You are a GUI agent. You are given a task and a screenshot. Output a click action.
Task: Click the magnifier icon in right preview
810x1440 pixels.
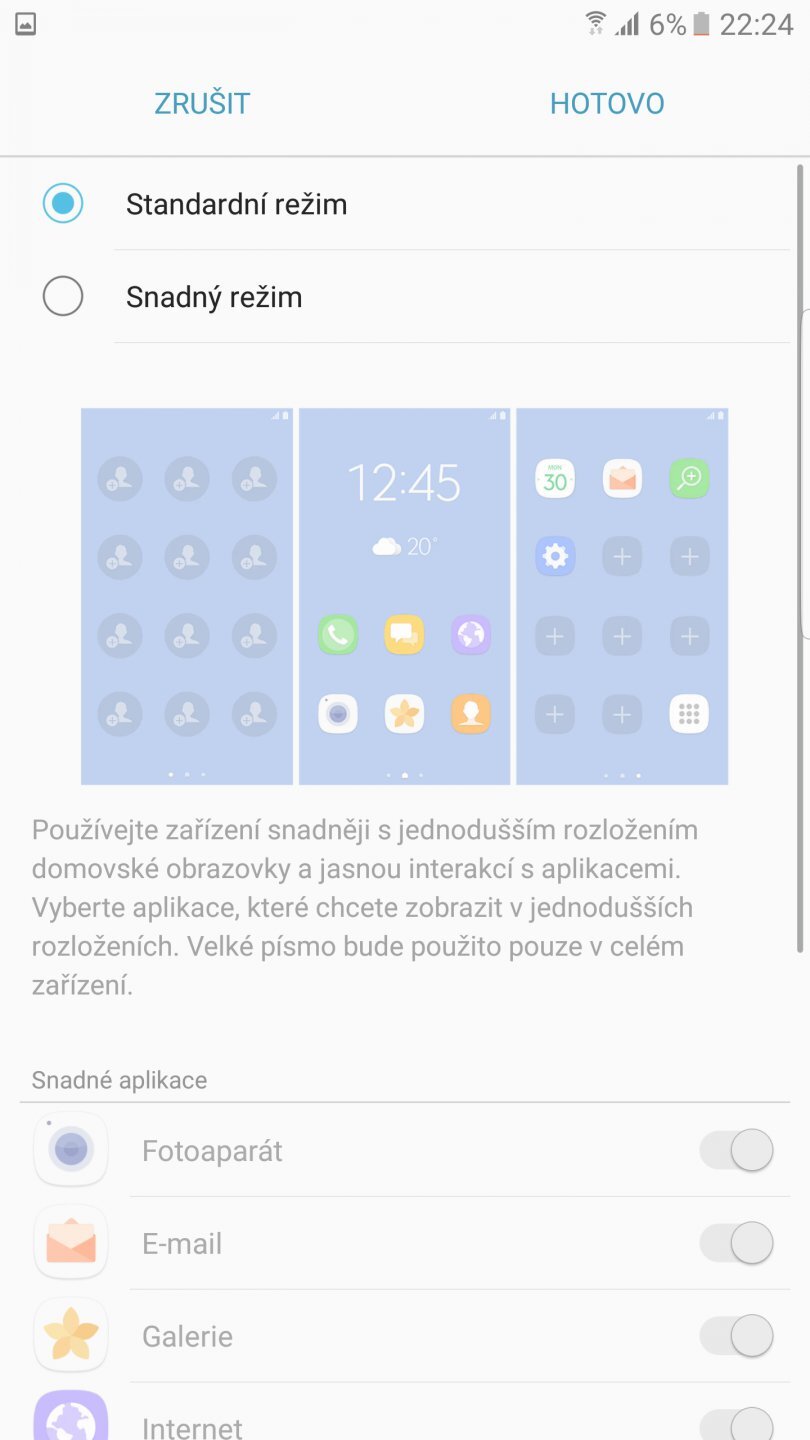tap(689, 478)
